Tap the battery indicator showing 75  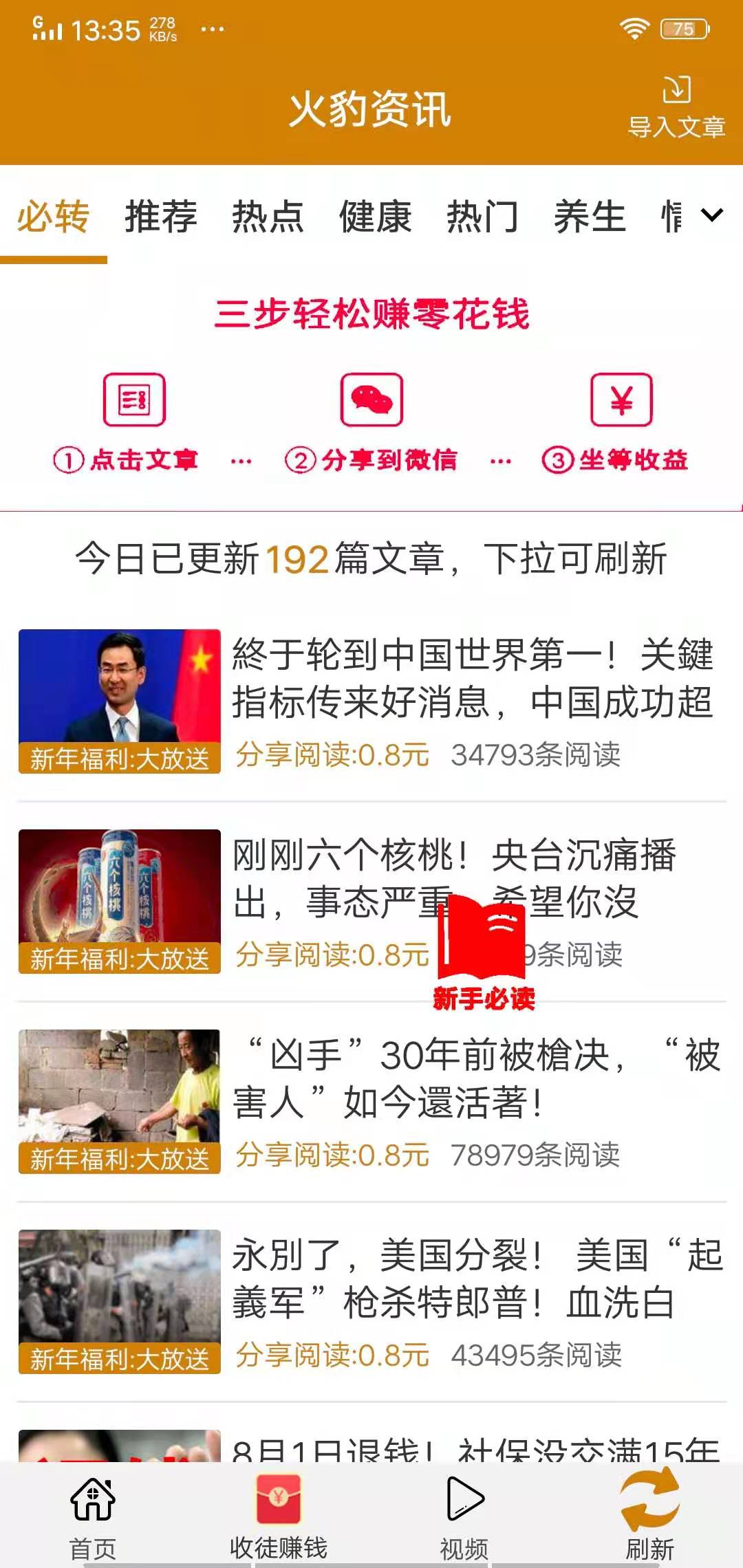tap(683, 28)
